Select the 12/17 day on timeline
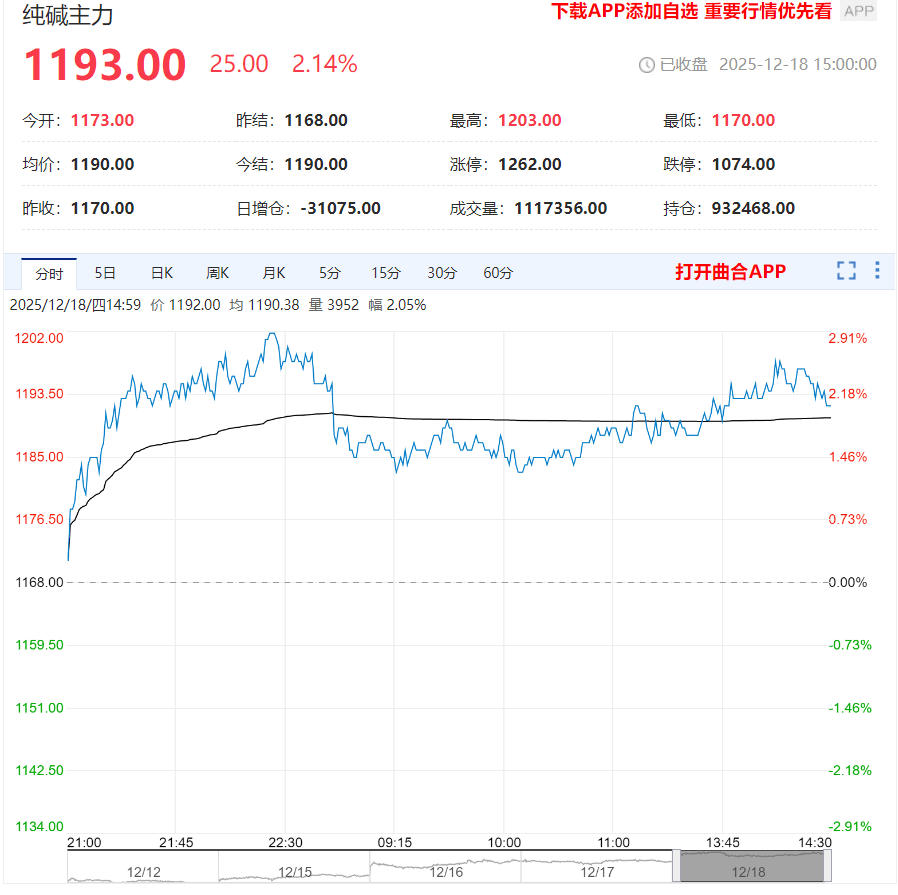The height and width of the screenshot is (895, 898). click(597, 871)
